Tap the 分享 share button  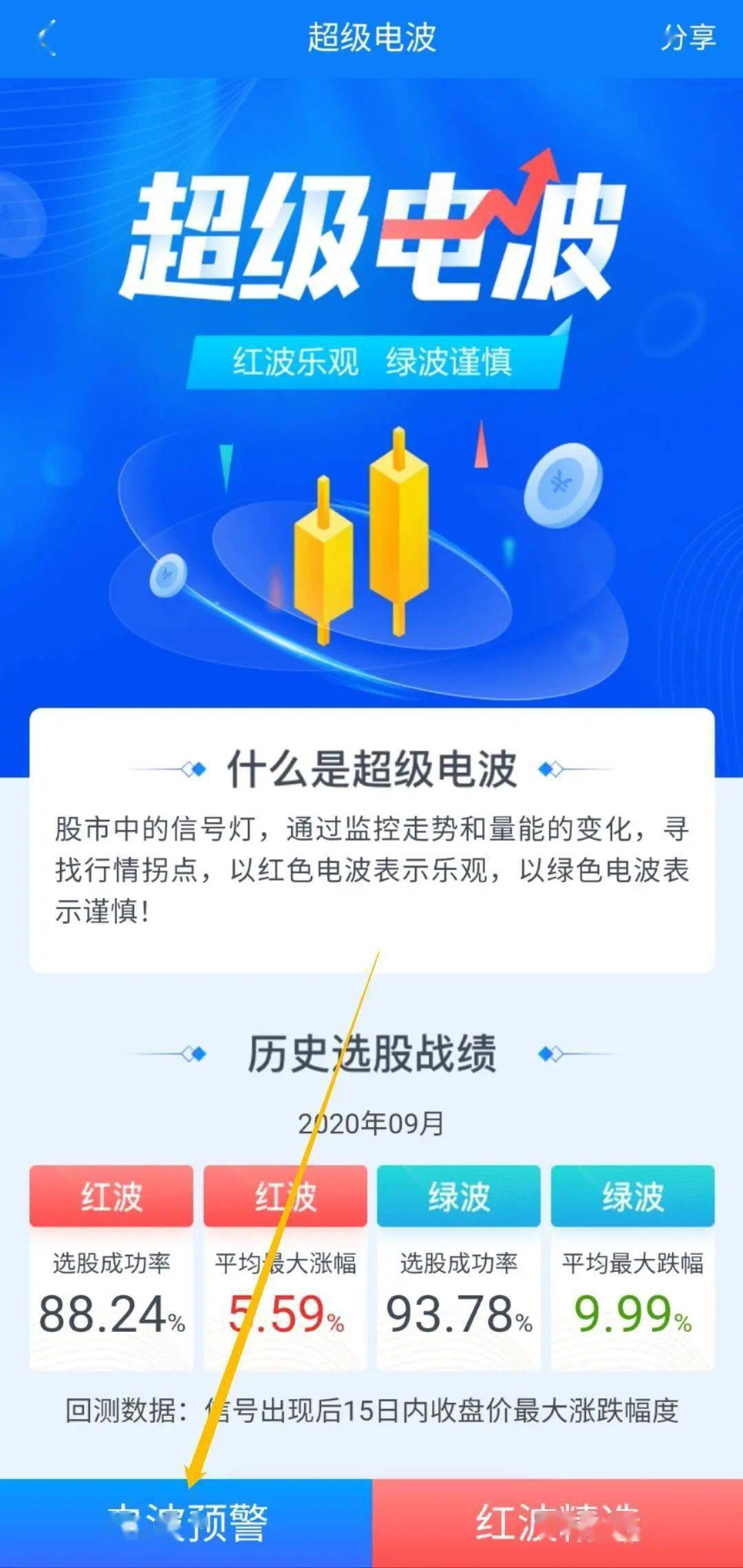[x=689, y=37]
